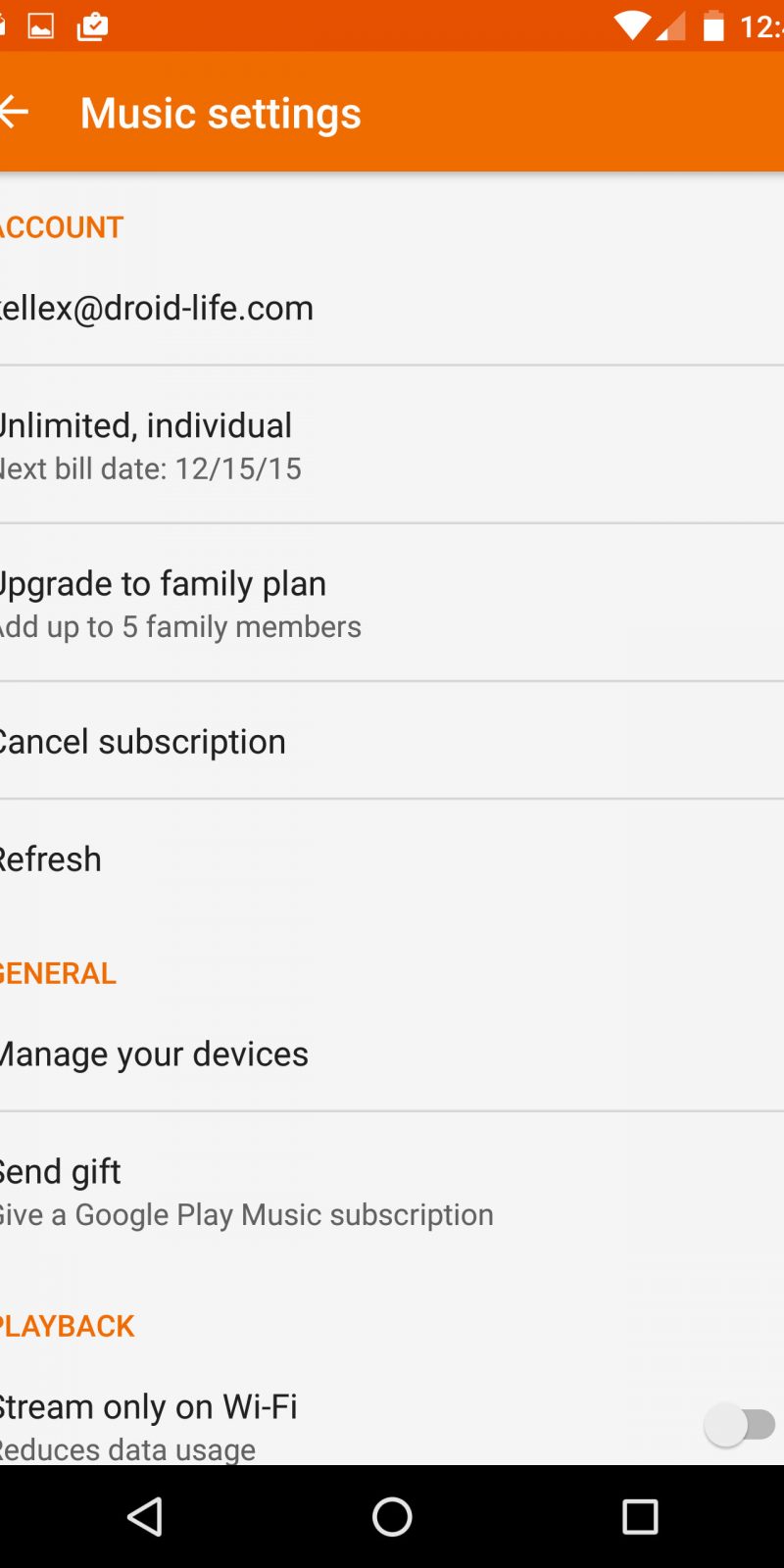Tap the system home button
The image size is (784, 1568).
click(x=392, y=1517)
